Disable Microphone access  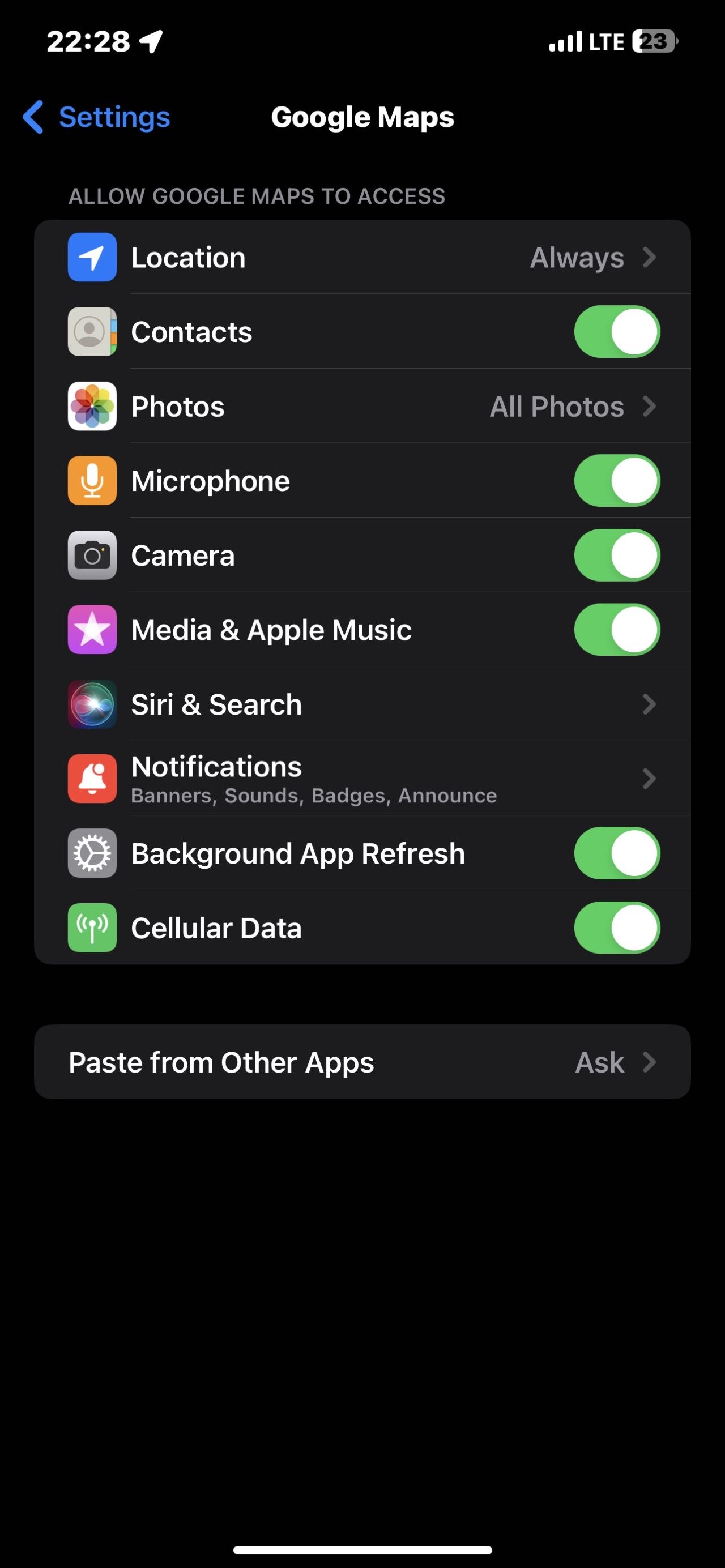(x=616, y=481)
